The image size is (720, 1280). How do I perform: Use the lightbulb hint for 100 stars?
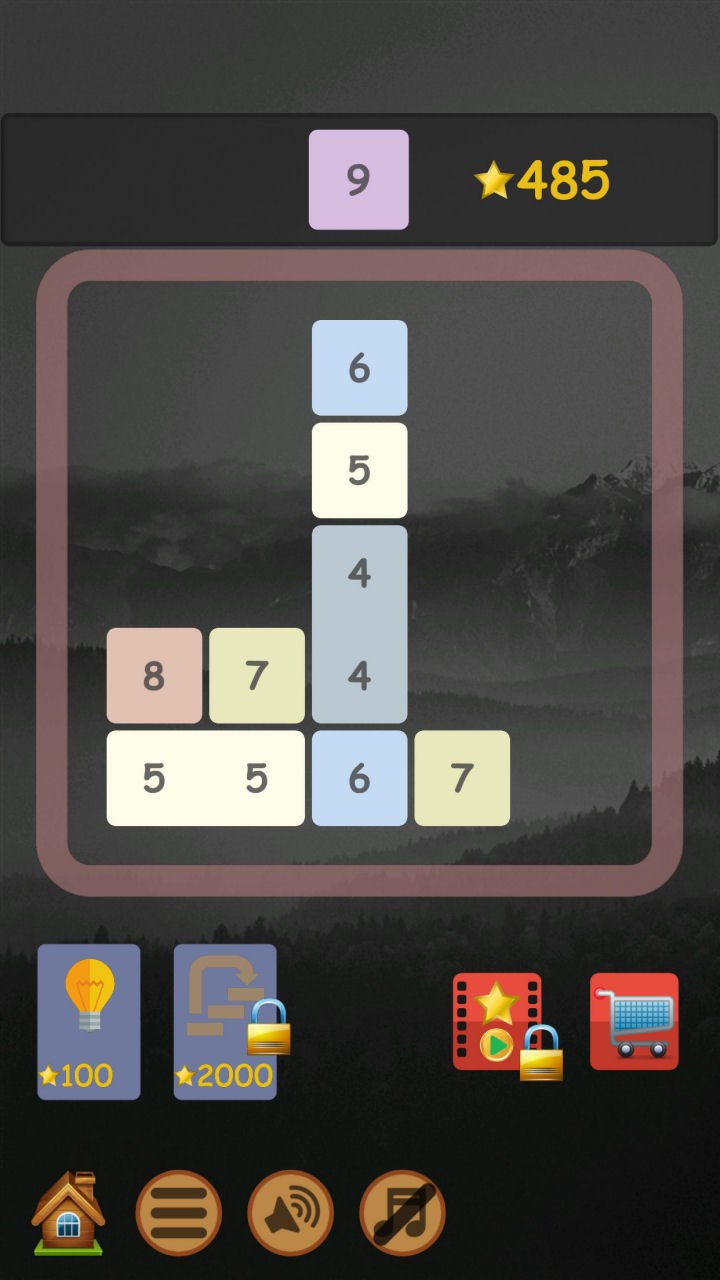[89, 1021]
